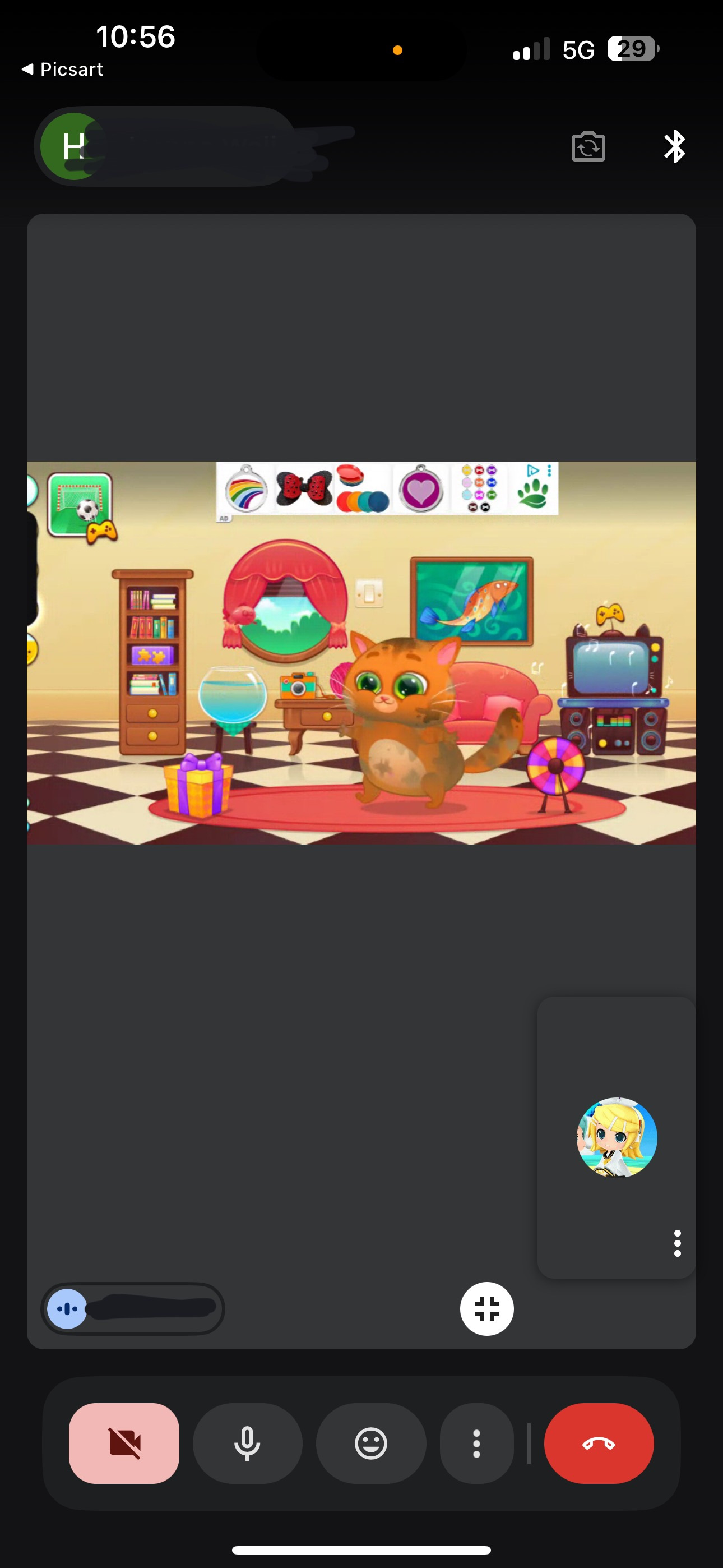Screen dimensions: 723x1568
Task: Mute the microphone
Action: click(x=247, y=1442)
